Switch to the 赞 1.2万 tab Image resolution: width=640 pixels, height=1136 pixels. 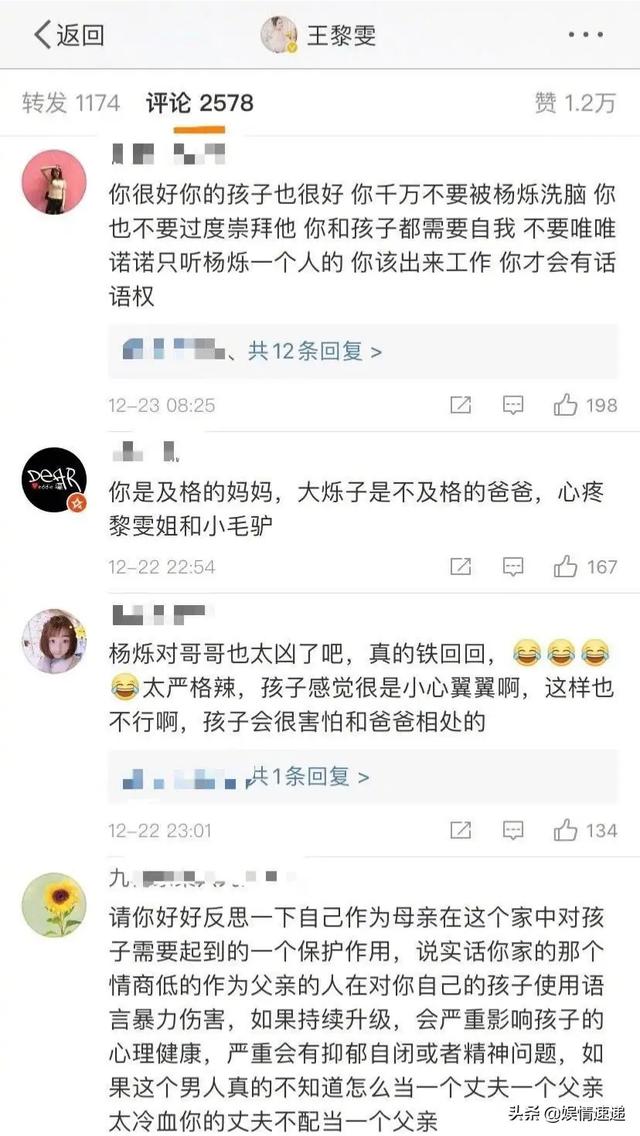point(574,102)
